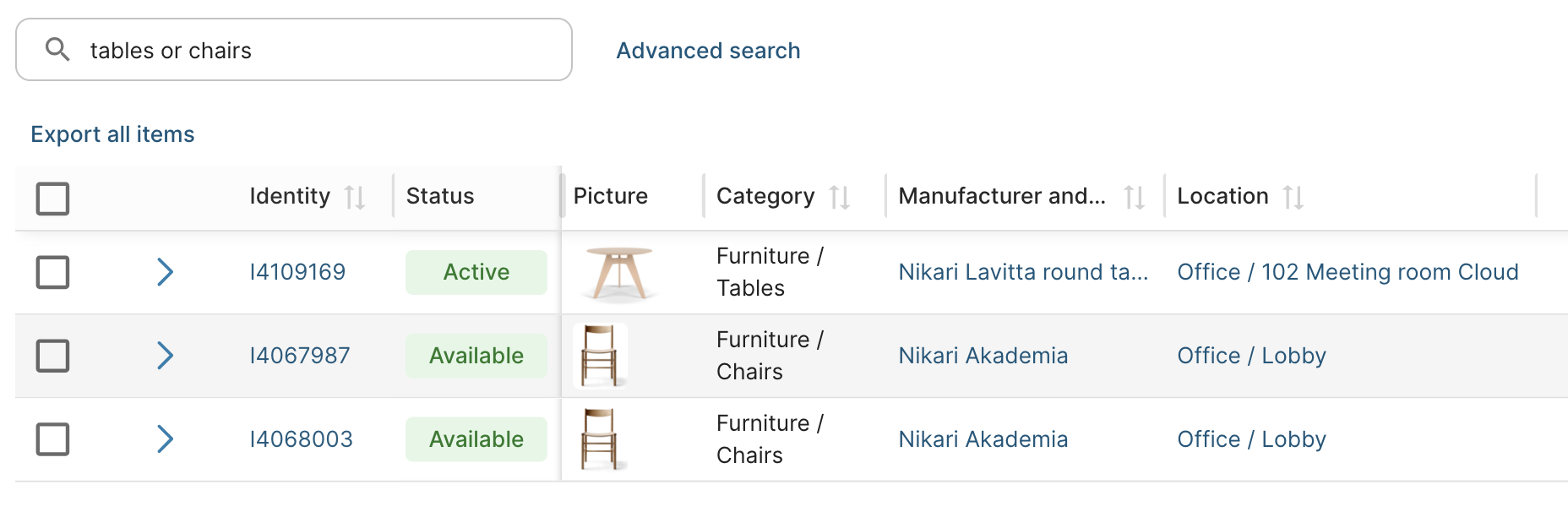The image size is (1568, 512).
Task: Sort table by Category column
Action: [x=839, y=198]
